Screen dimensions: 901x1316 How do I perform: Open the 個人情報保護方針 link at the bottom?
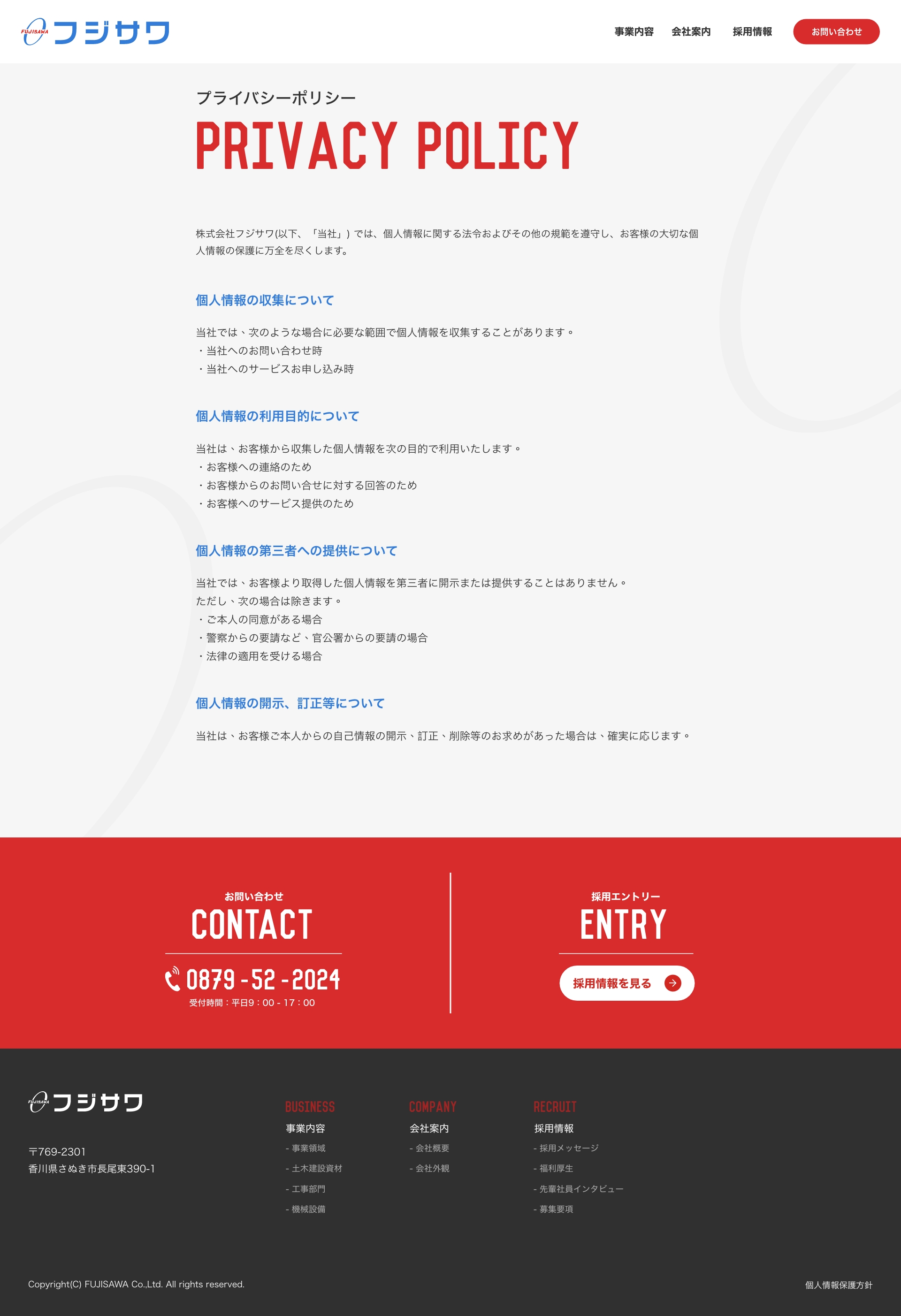(x=838, y=1285)
